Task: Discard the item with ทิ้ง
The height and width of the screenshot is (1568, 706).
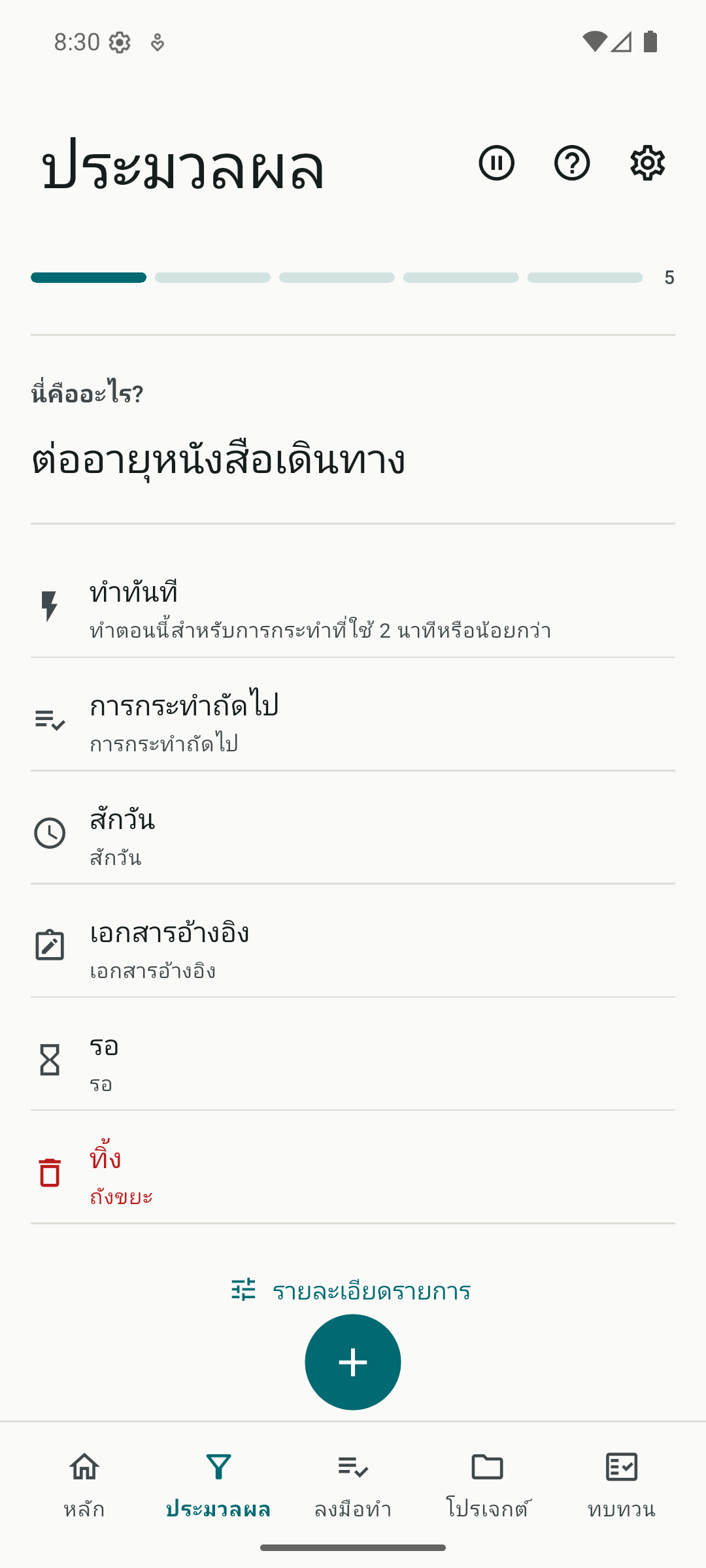Action: (x=353, y=1173)
